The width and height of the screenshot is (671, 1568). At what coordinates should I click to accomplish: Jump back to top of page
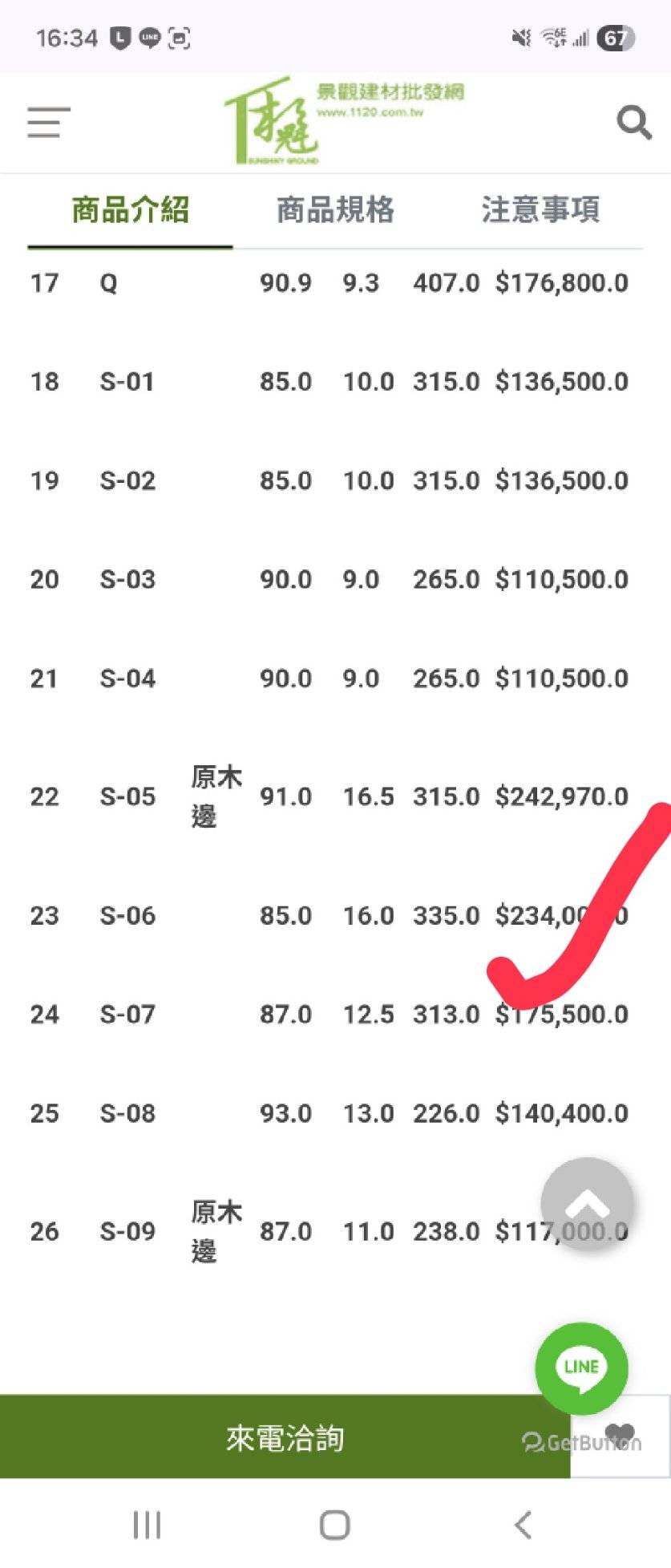tap(587, 1203)
